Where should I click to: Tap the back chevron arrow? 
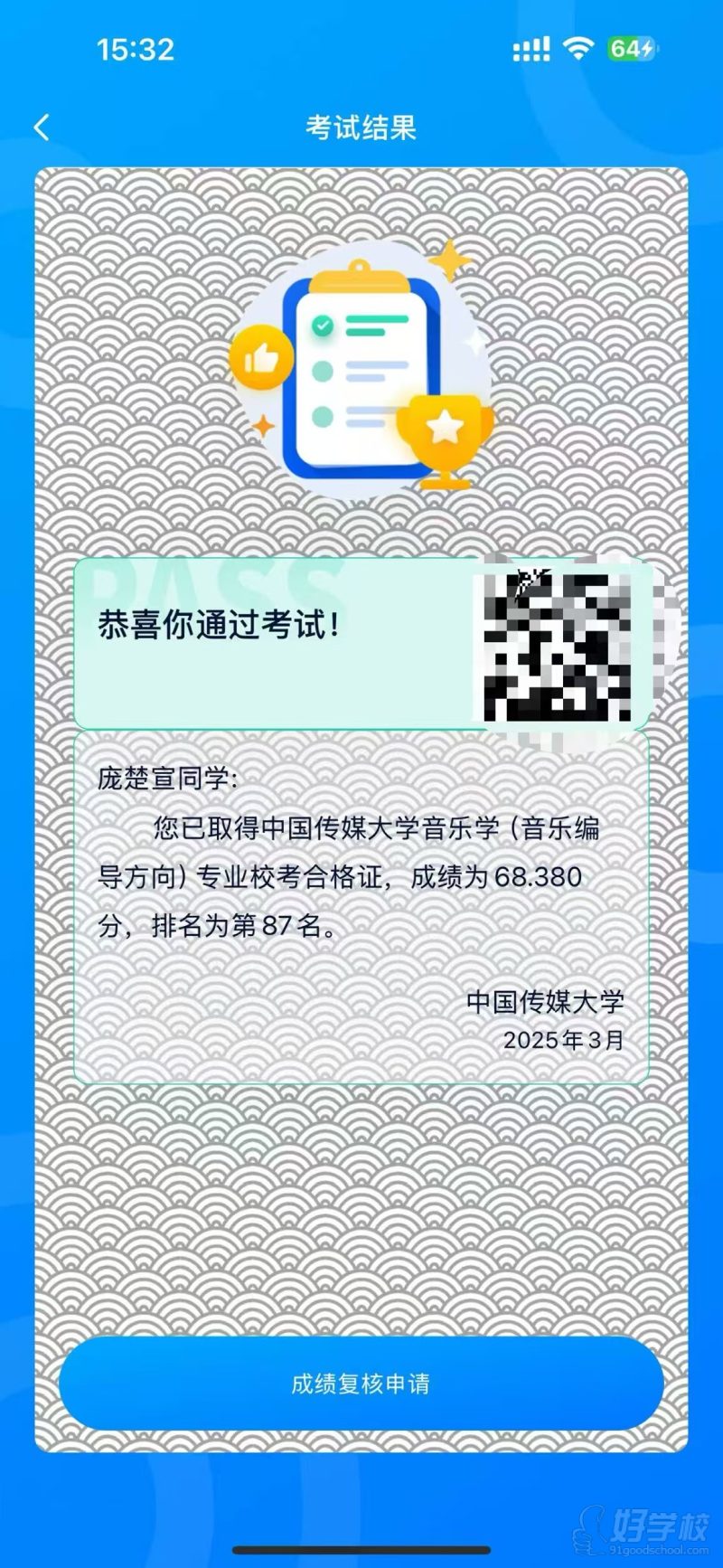click(40, 127)
